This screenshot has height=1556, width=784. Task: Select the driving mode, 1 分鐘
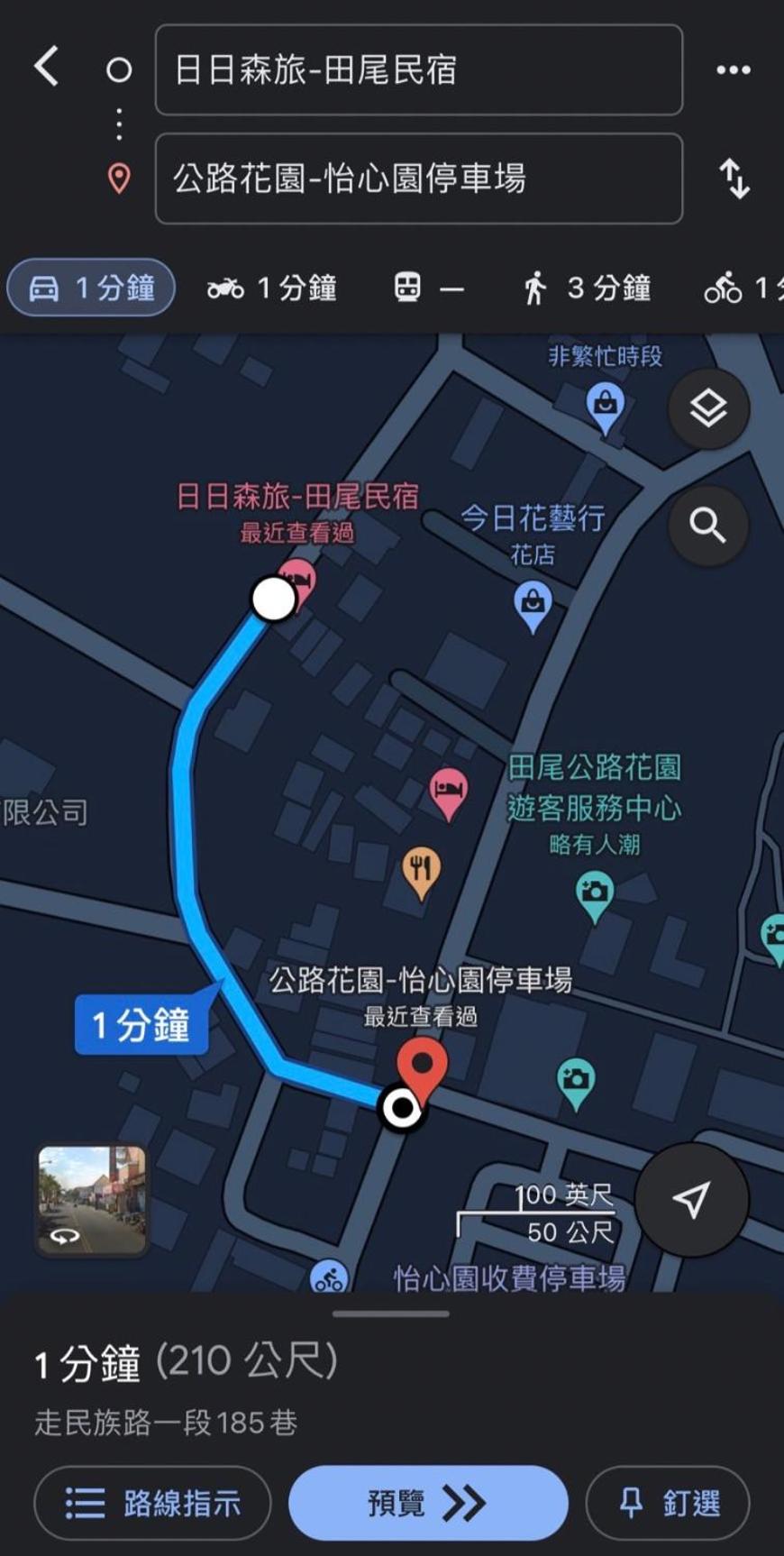click(x=91, y=288)
